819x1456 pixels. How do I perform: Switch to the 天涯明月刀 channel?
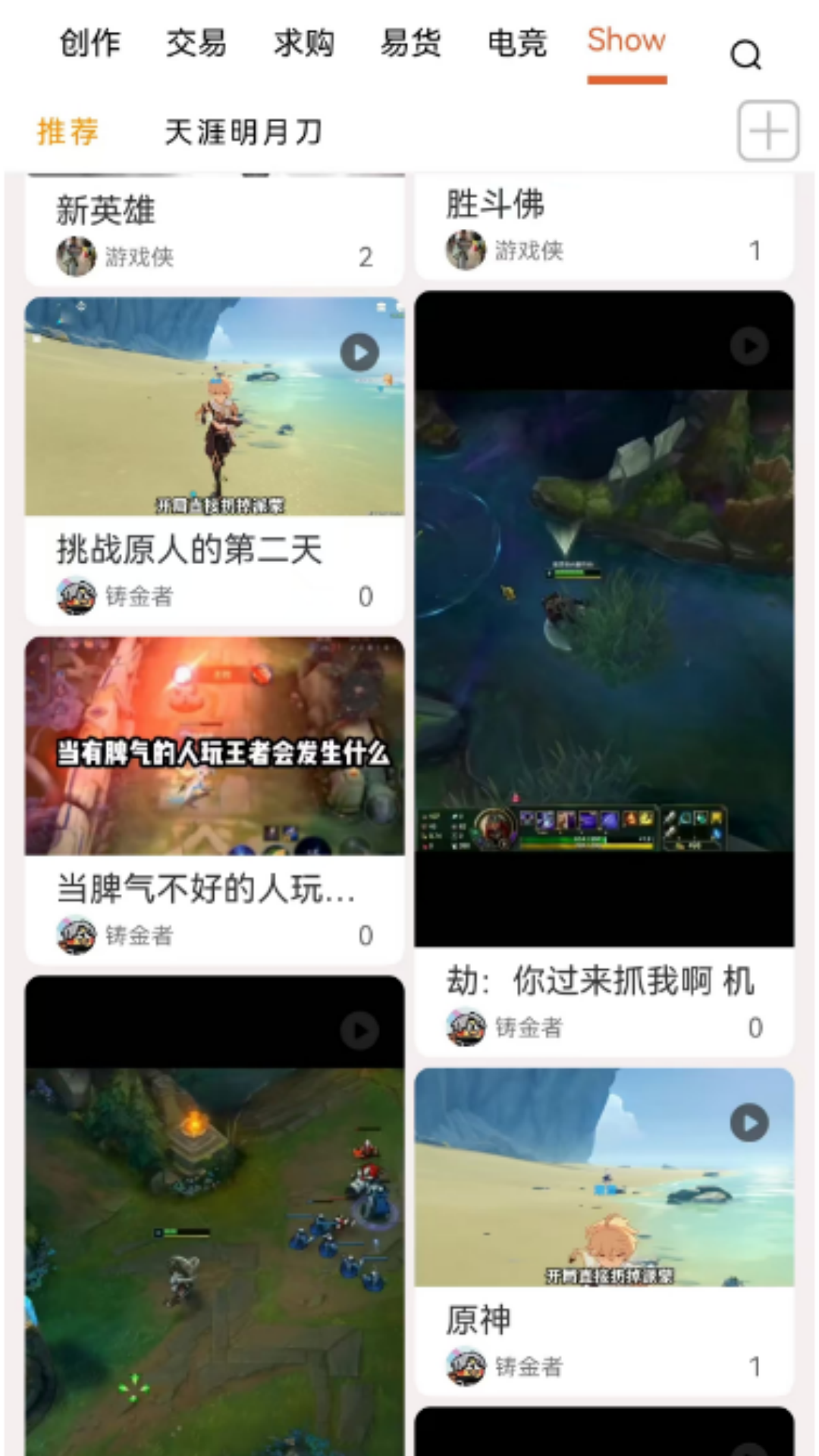tap(243, 132)
